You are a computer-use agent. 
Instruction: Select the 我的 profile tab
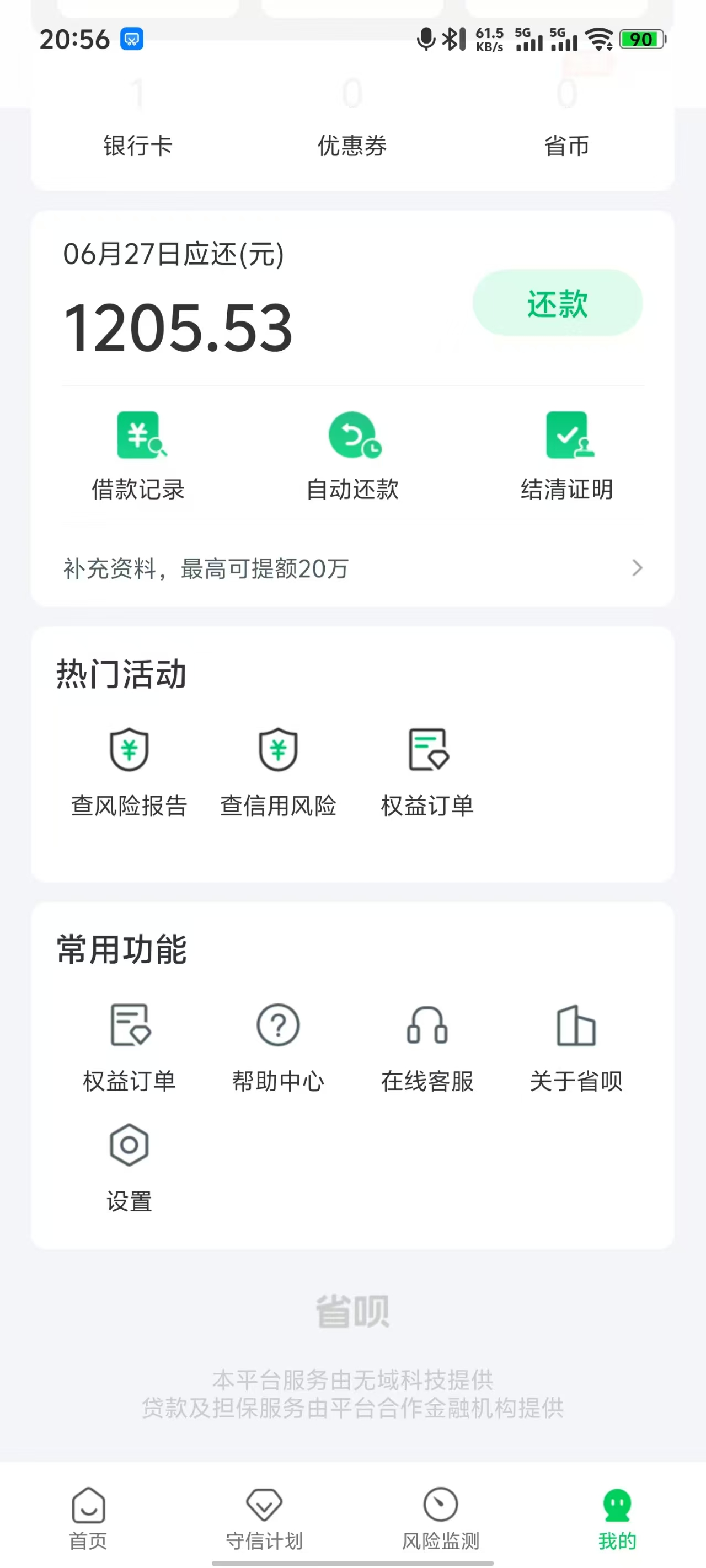point(617,1519)
